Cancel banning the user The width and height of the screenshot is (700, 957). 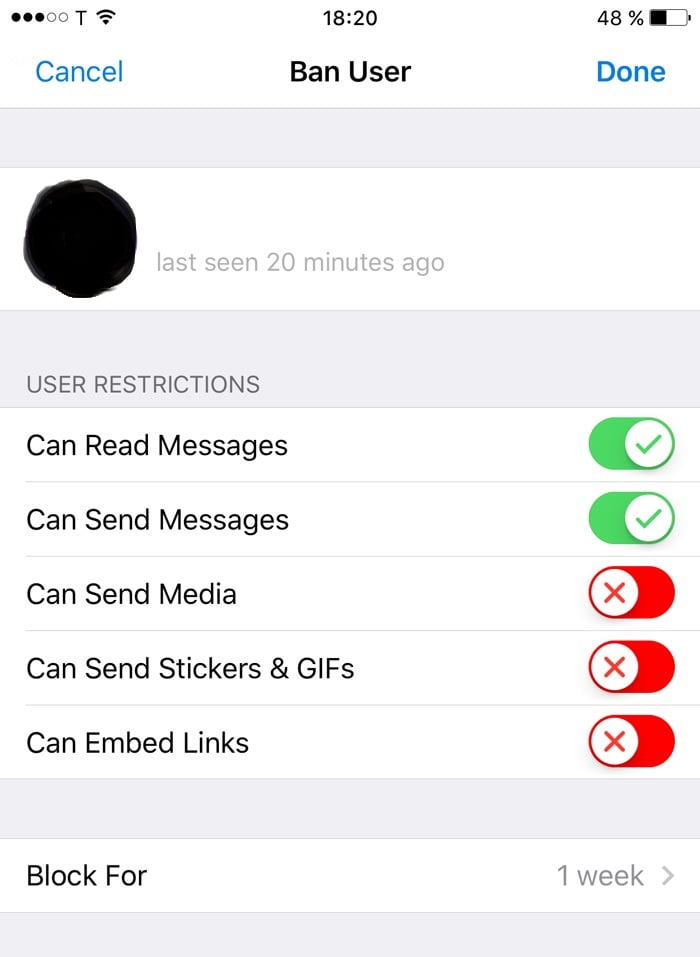pos(79,72)
